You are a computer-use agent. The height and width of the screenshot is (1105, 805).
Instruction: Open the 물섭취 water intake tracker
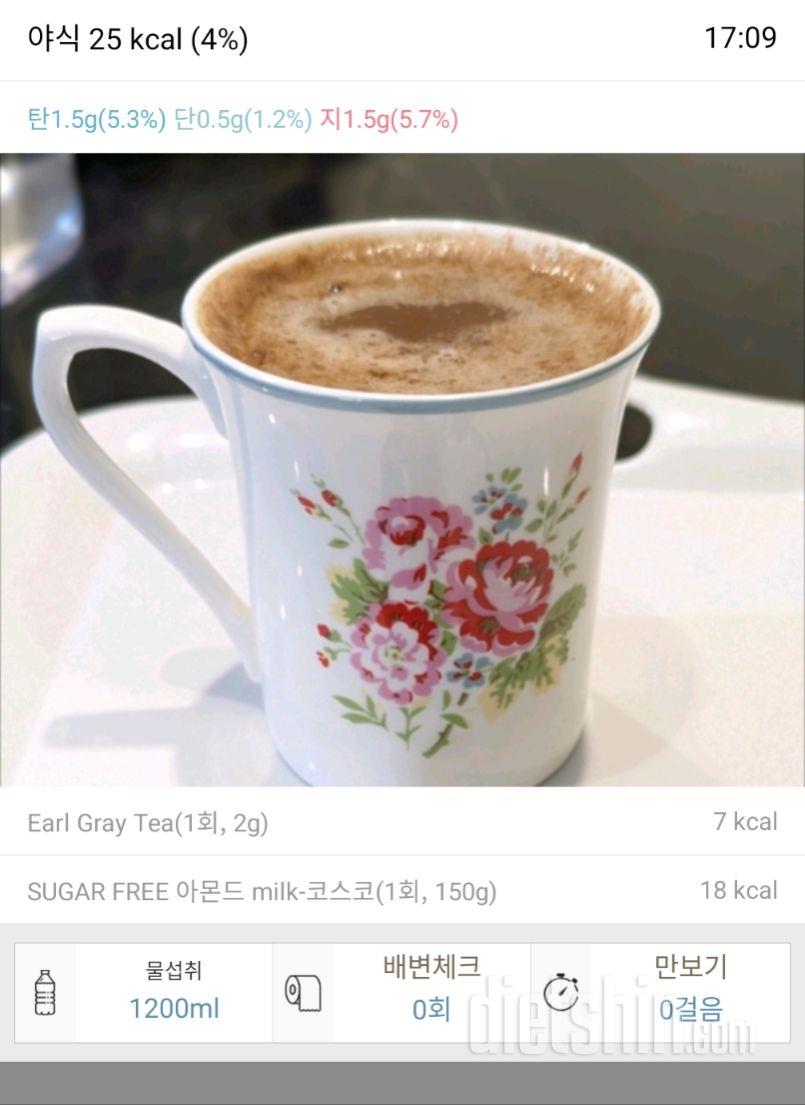pos(145,991)
